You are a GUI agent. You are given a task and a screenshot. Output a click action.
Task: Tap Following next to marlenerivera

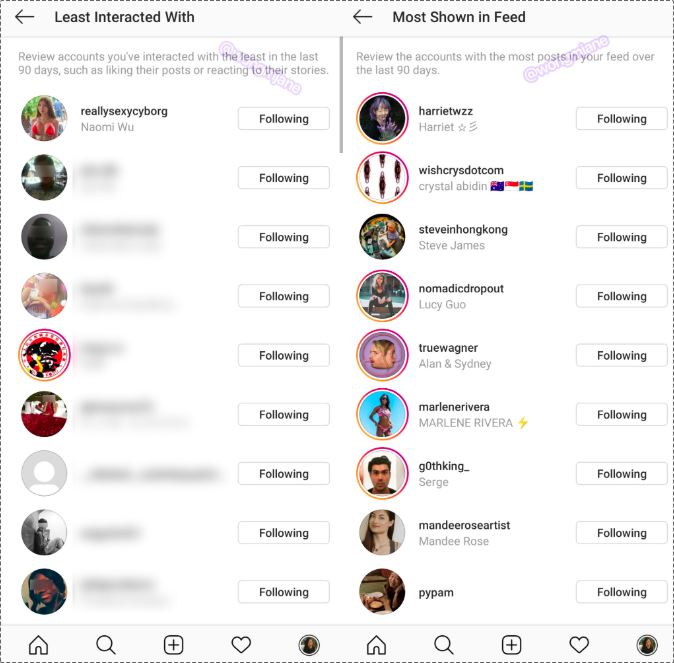pyautogui.click(x=621, y=414)
